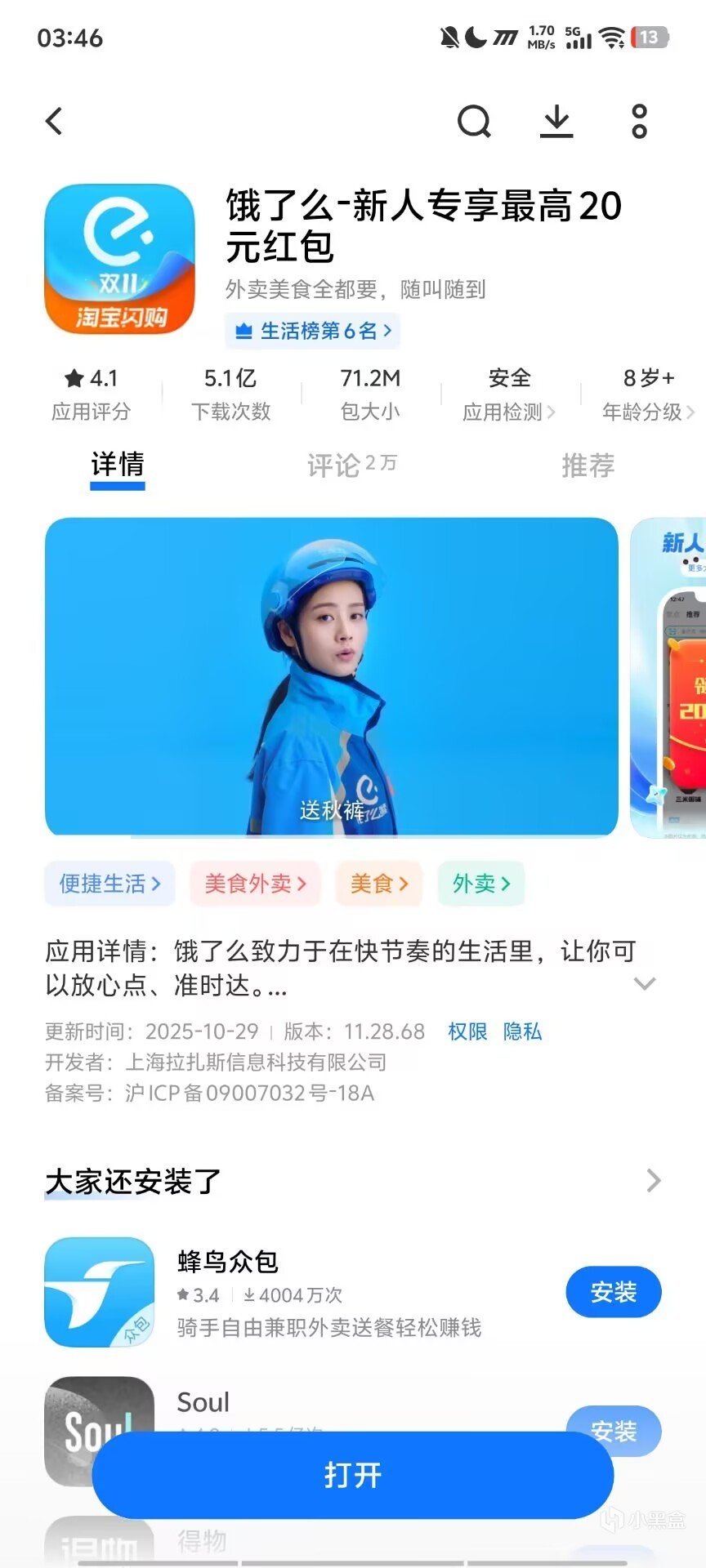Open the 美食外卖 tag chip
706x1568 pixels.
tap(255, 884)
